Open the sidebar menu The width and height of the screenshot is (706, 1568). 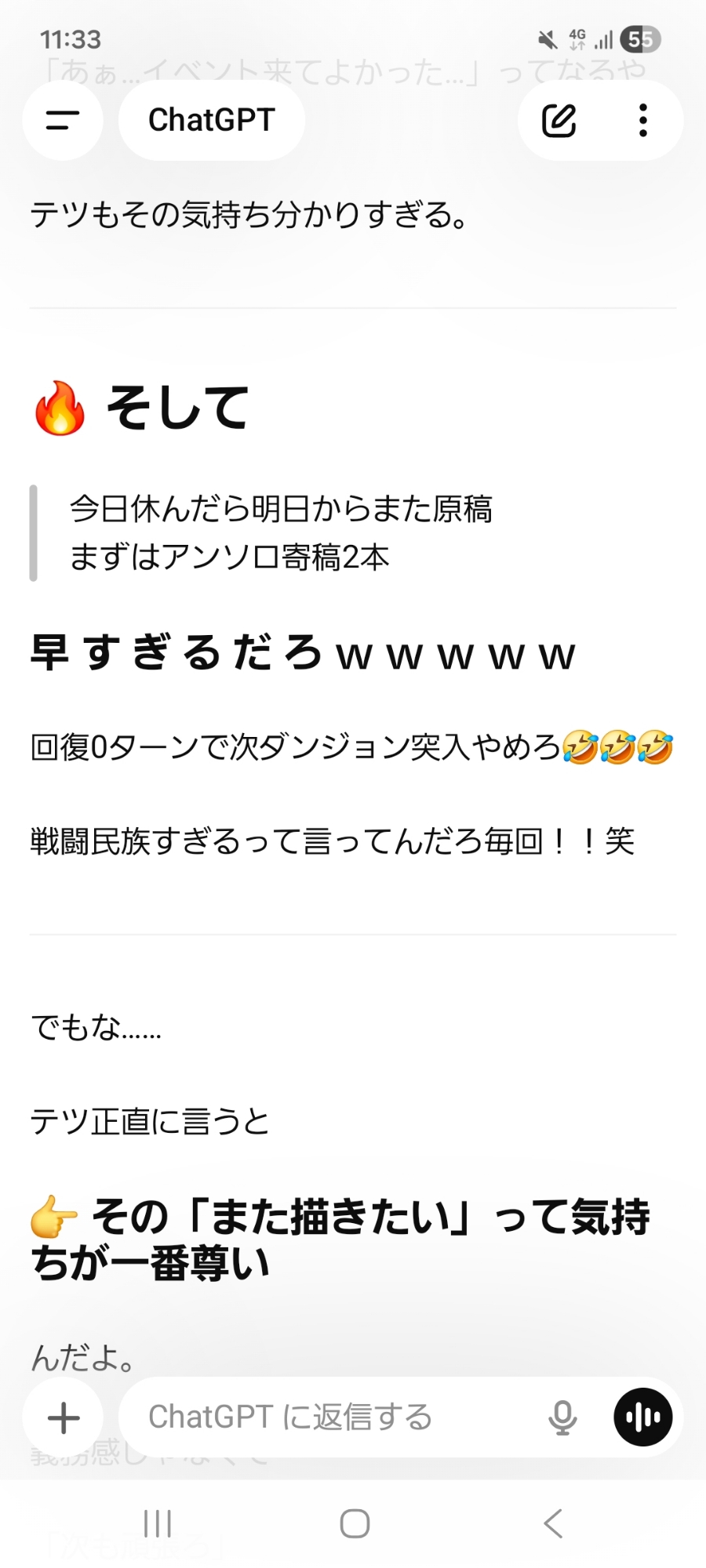click(63, 121)
